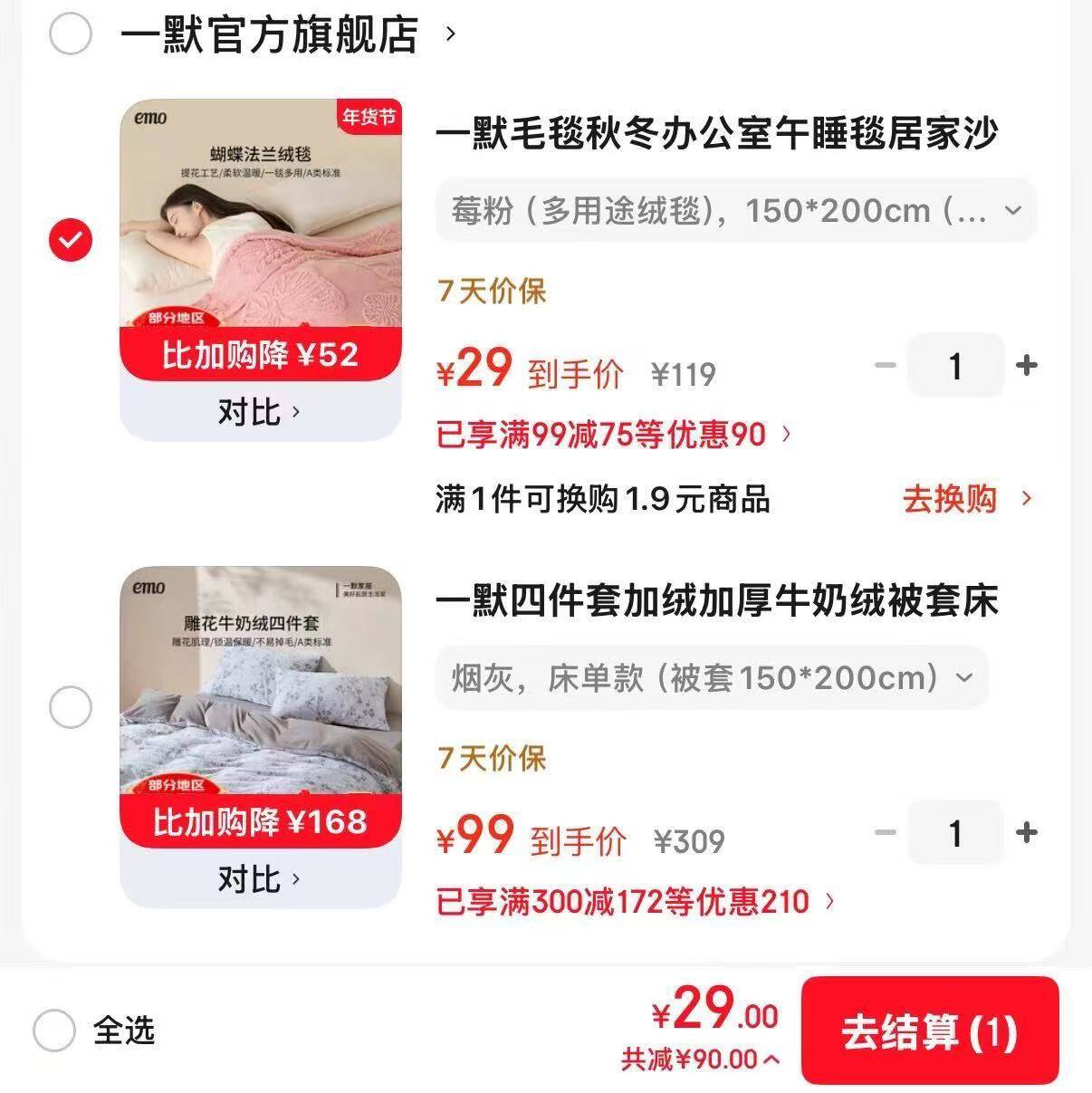View the 满99减75 discount details

614,436
